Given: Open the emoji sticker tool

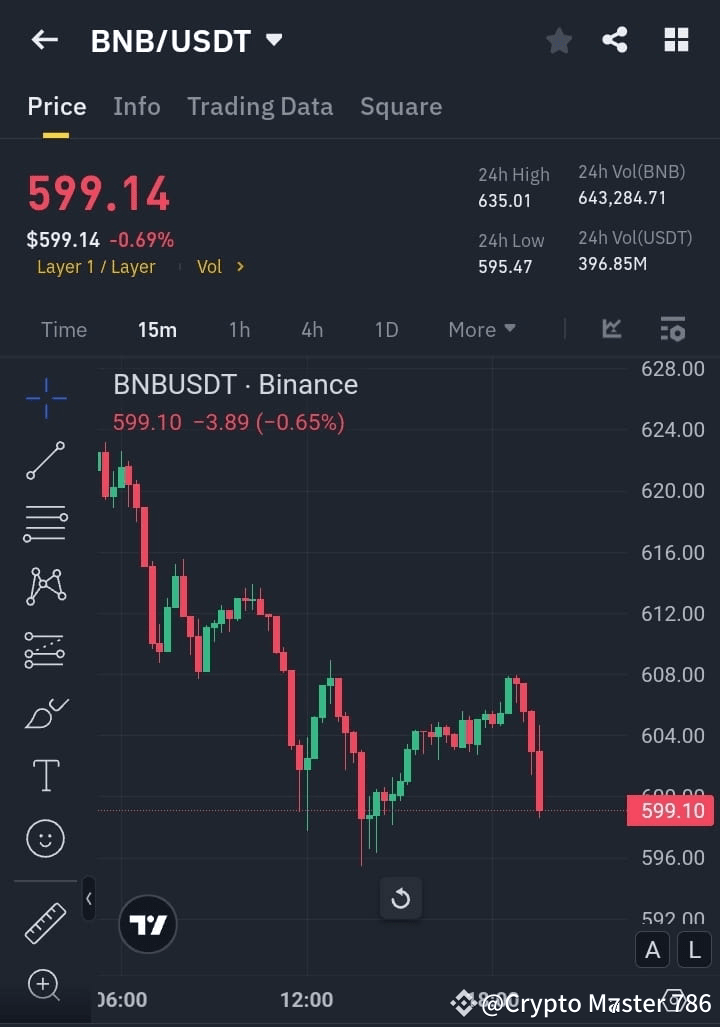Looking at the screenshot, I should [x=45, y=838].
